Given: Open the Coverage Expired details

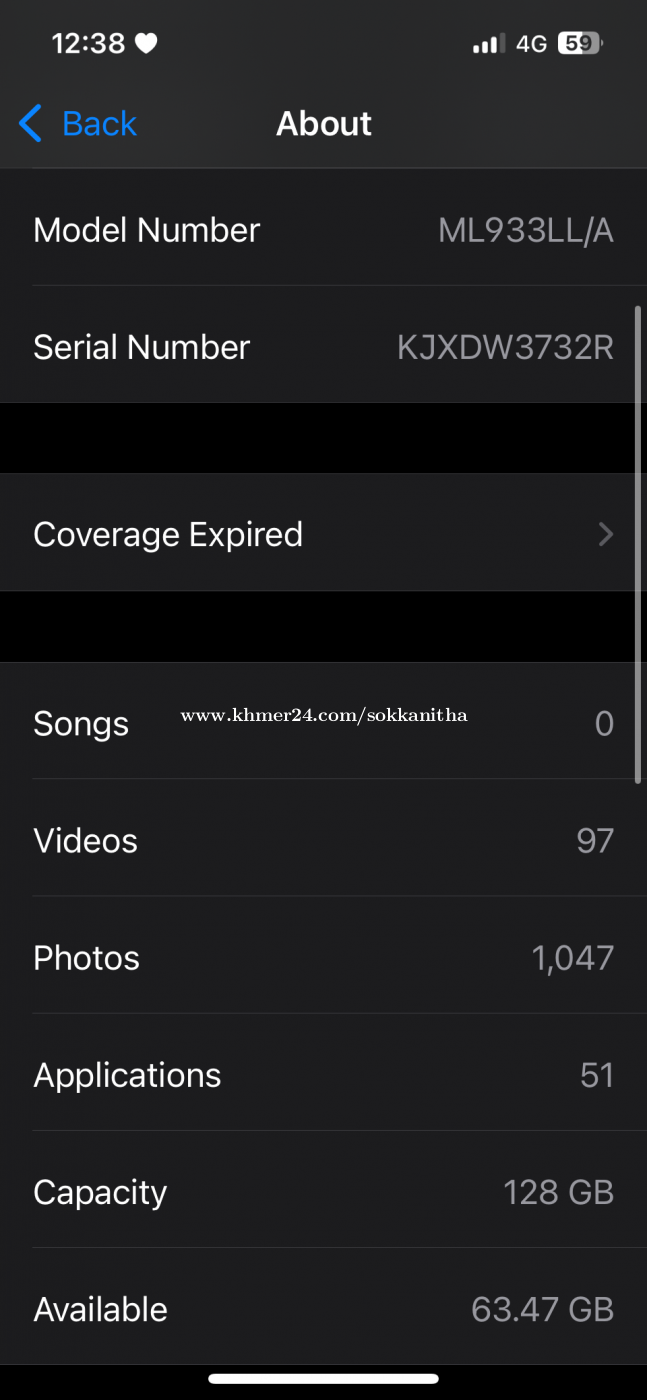Looking at the screenshot, I should coord(323,534).
